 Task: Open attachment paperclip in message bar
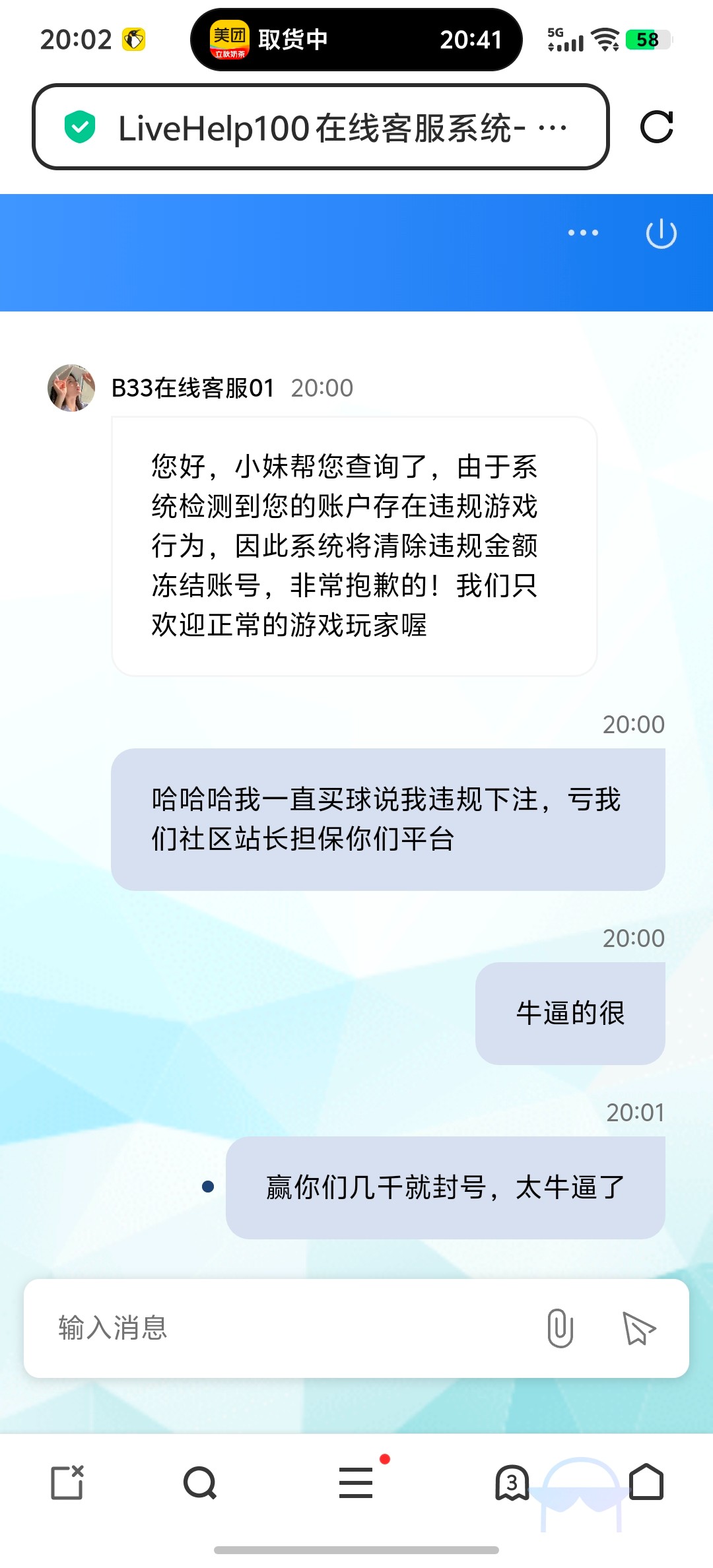pyautogui.click(x=560, y=1328)
